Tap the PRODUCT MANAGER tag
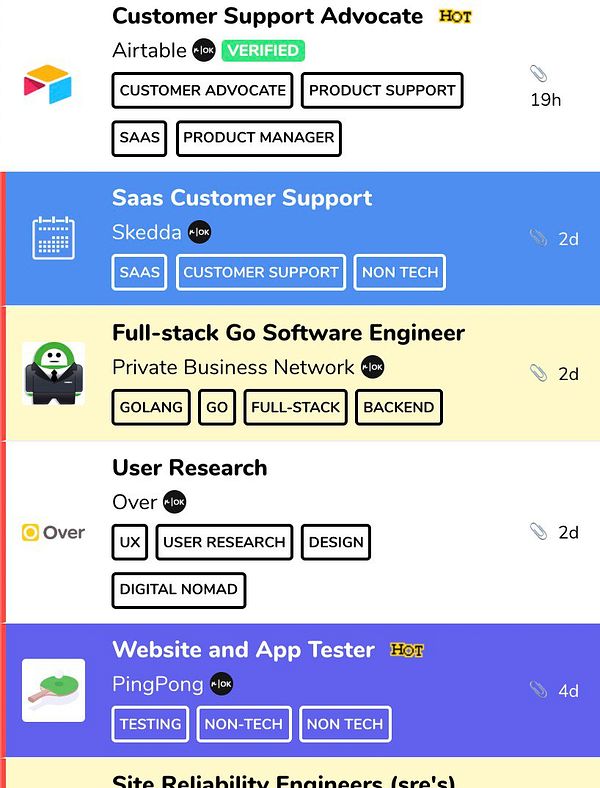 [x=258, y=138]
